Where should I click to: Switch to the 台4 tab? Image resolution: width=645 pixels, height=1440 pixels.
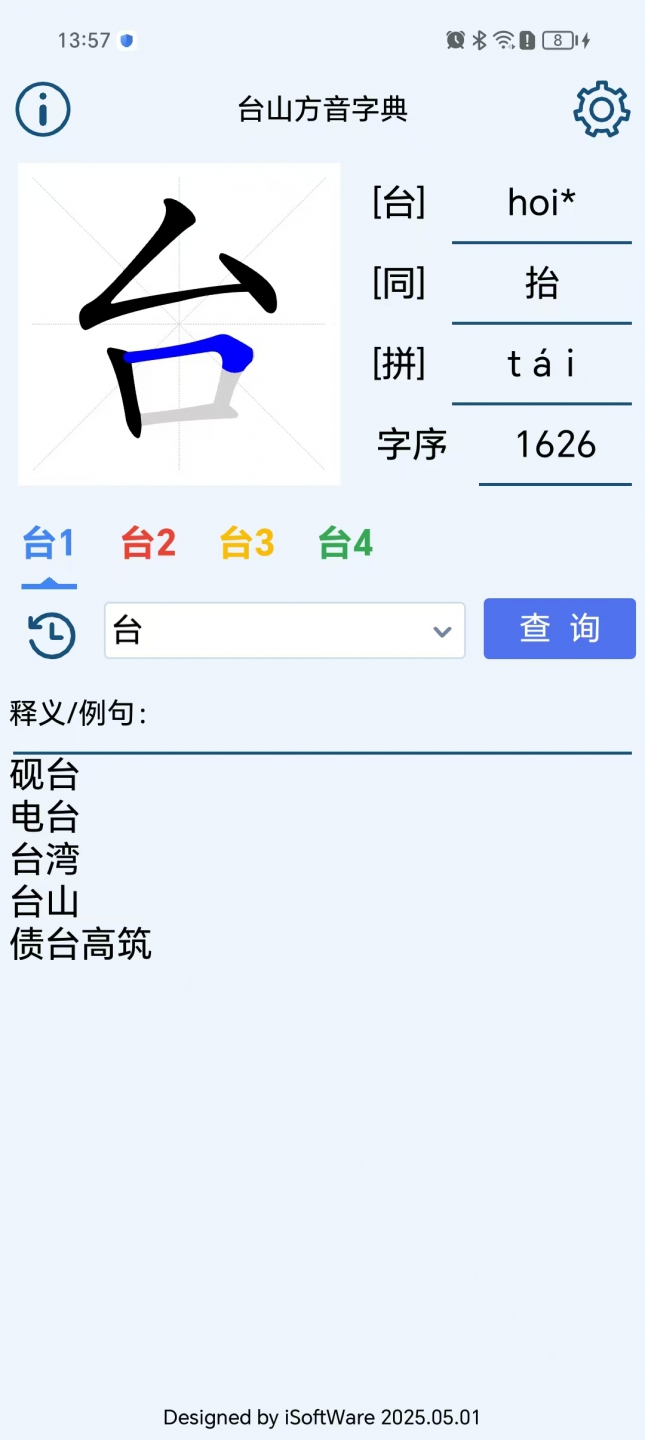pyautogui.click(x=346, y=543)
